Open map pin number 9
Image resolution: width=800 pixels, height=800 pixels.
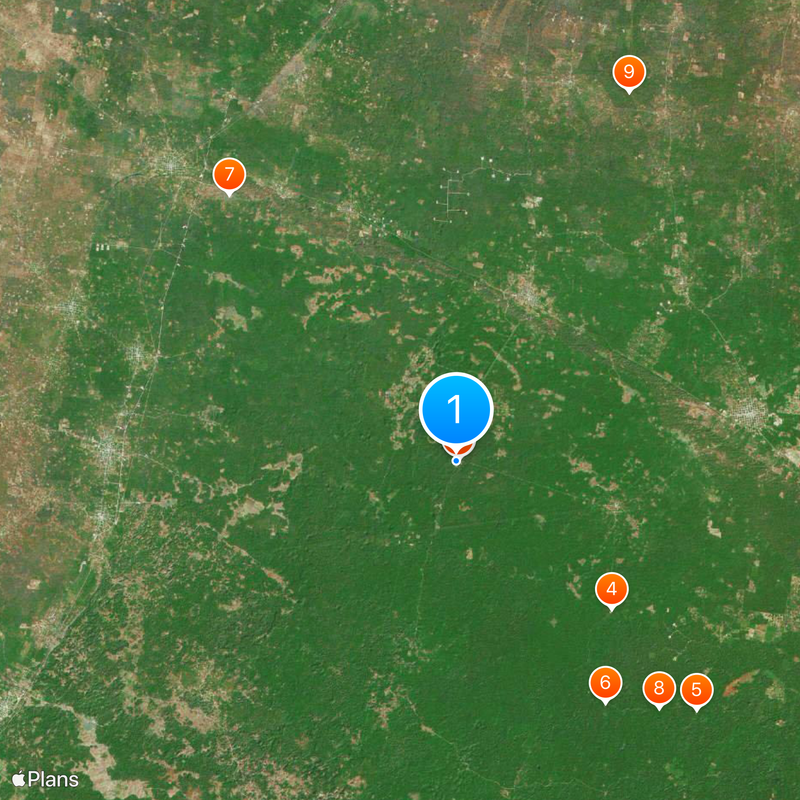pyautogui.click(x=628, y=72)
